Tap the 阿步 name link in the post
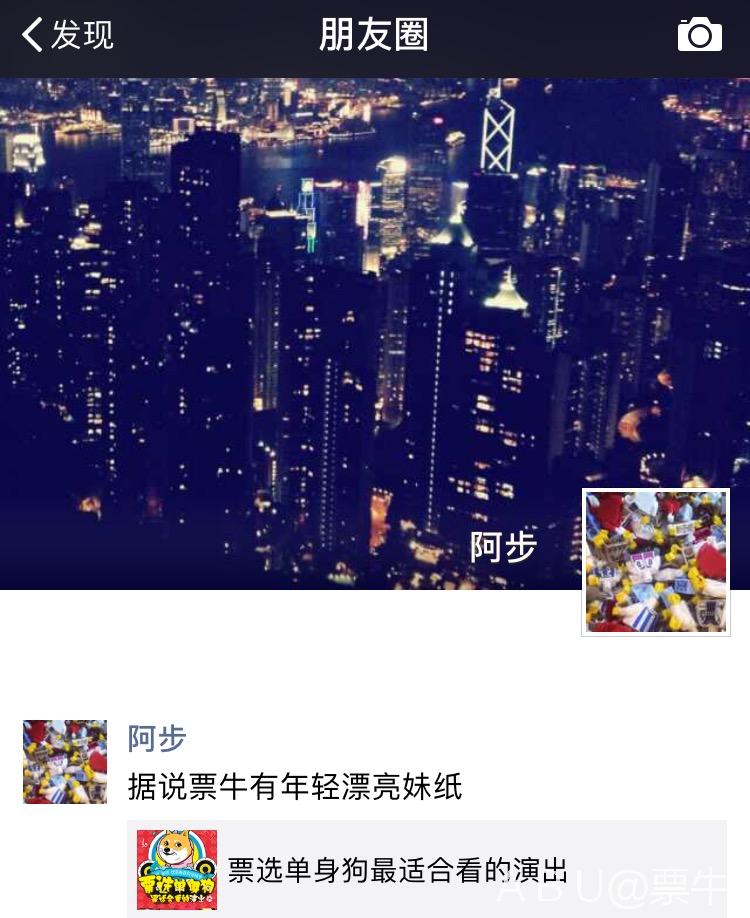 click(157, 739)
